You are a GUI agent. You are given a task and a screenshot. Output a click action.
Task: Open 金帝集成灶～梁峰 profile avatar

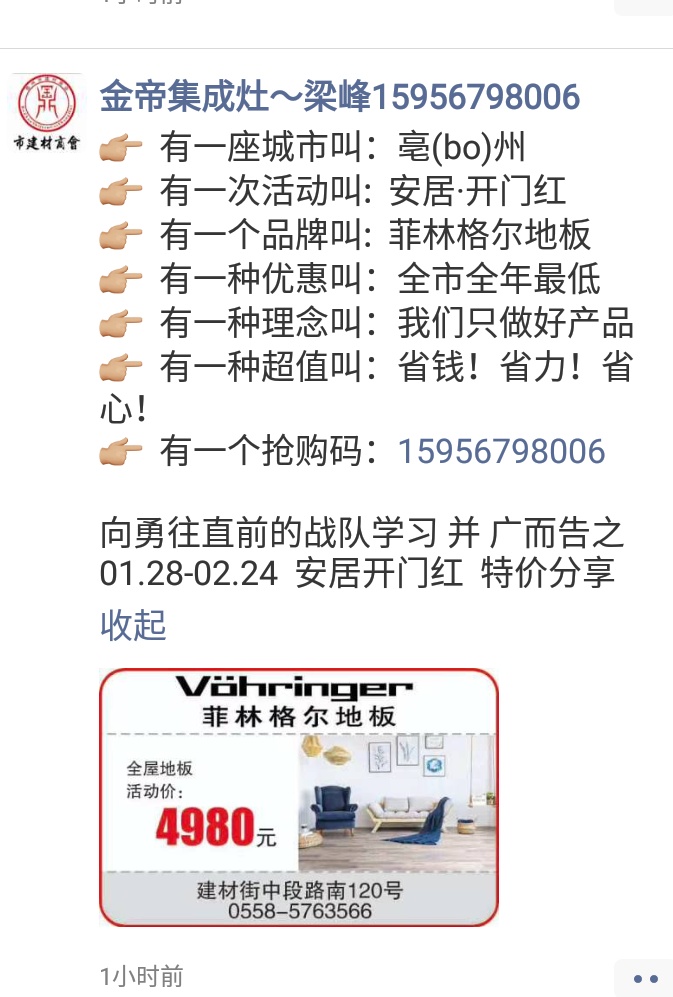coord(46,113)
